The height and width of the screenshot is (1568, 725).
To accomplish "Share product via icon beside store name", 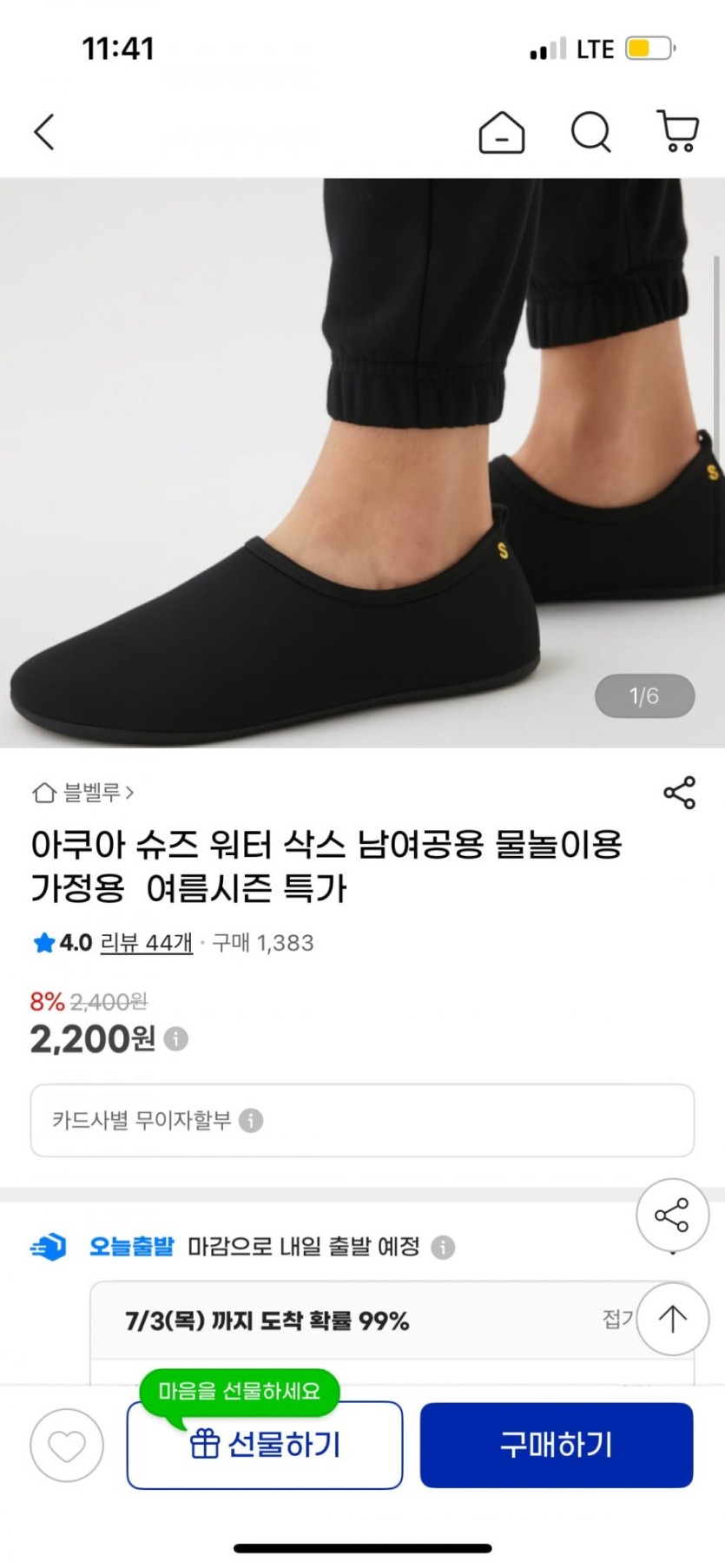I will pyautogui.click(x=679, y=793).
